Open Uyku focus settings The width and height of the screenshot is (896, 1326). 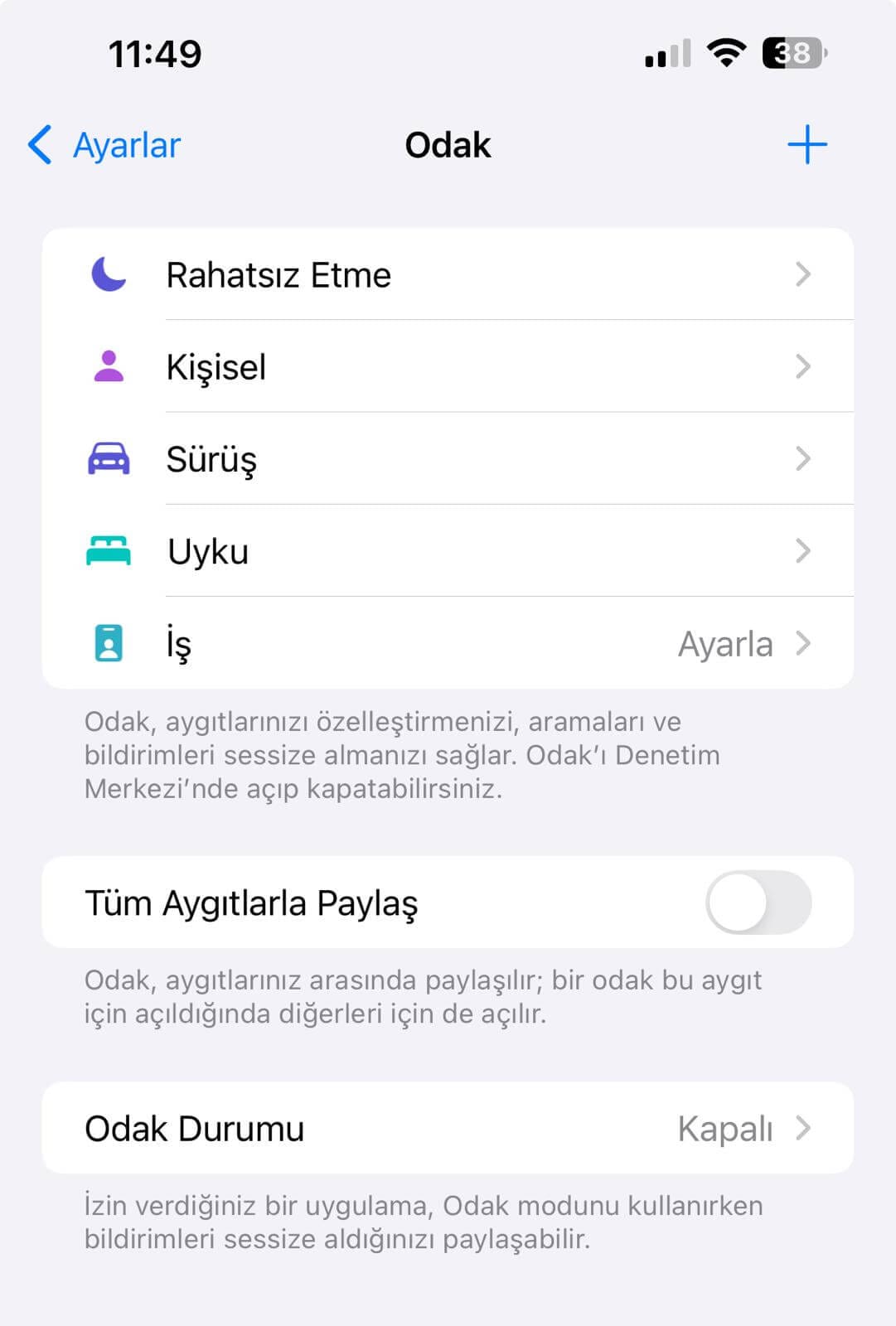[448, 551]
